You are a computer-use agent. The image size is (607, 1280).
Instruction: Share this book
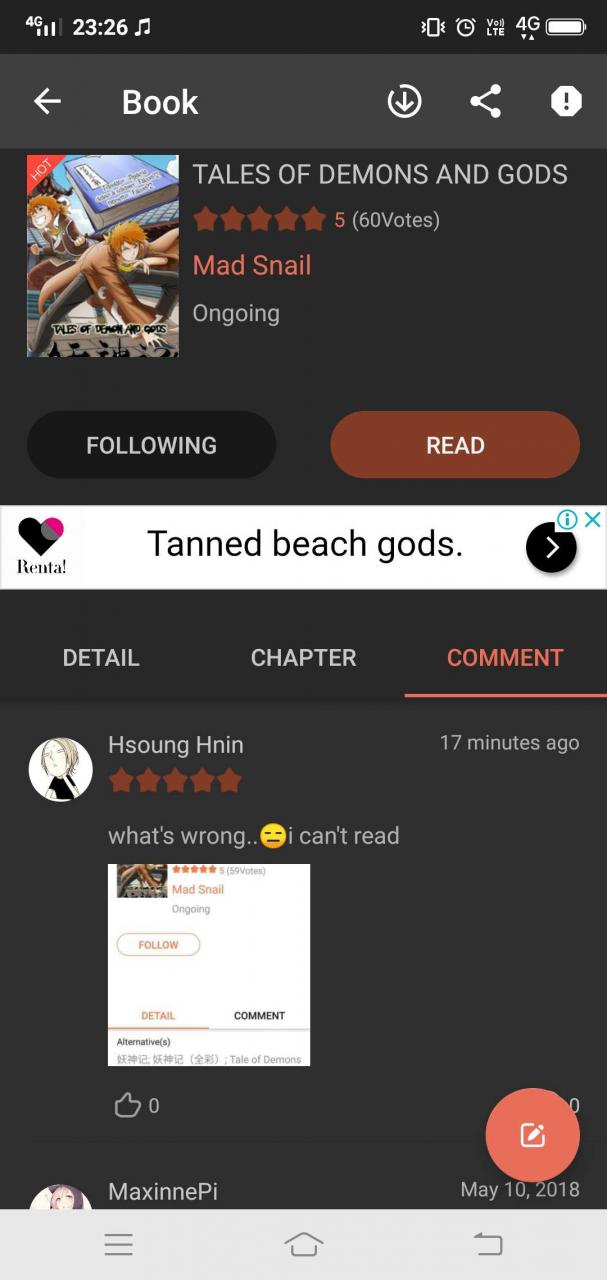tap(485, 101)
